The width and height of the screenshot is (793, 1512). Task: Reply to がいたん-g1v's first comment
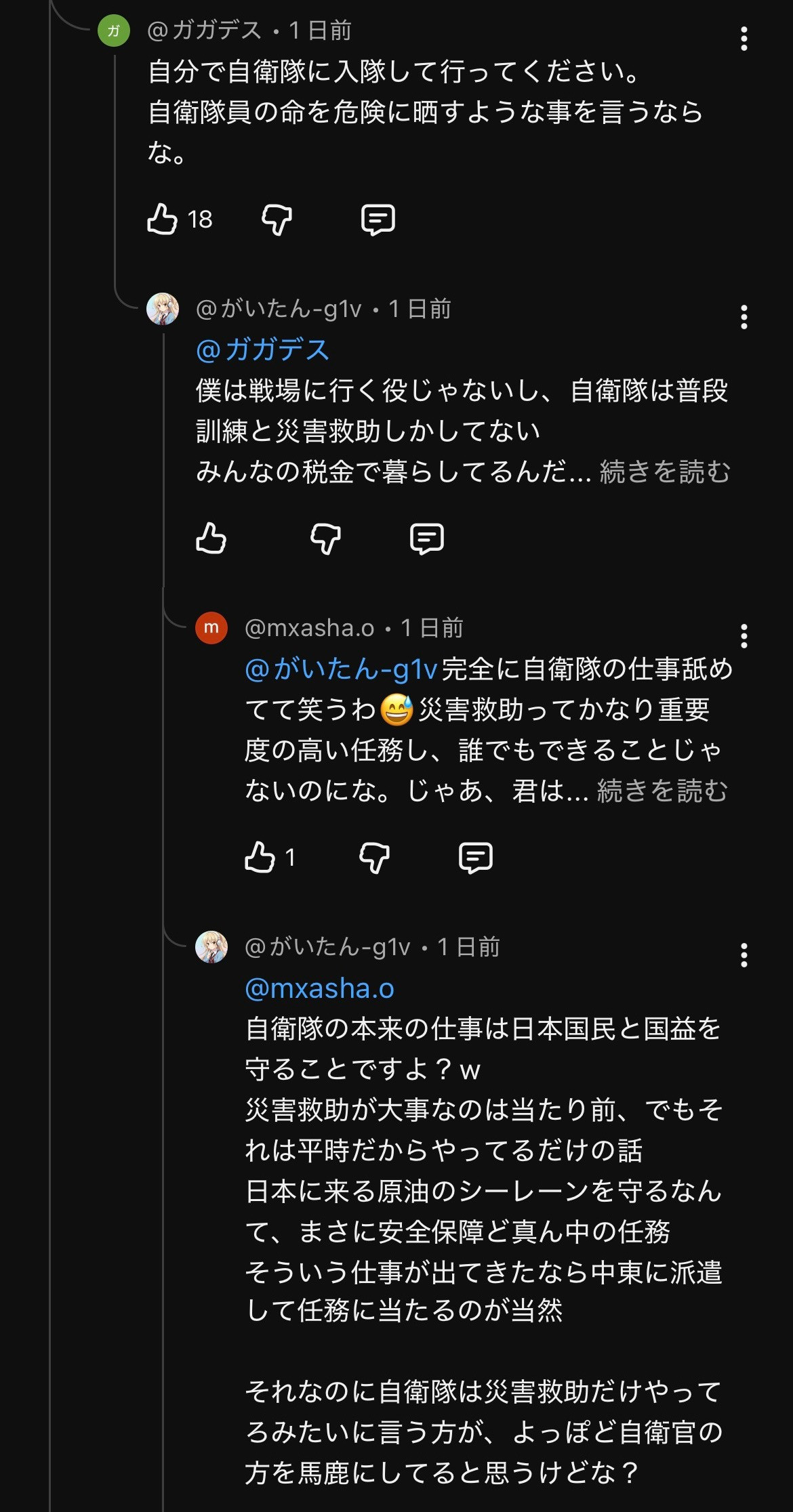426,539
